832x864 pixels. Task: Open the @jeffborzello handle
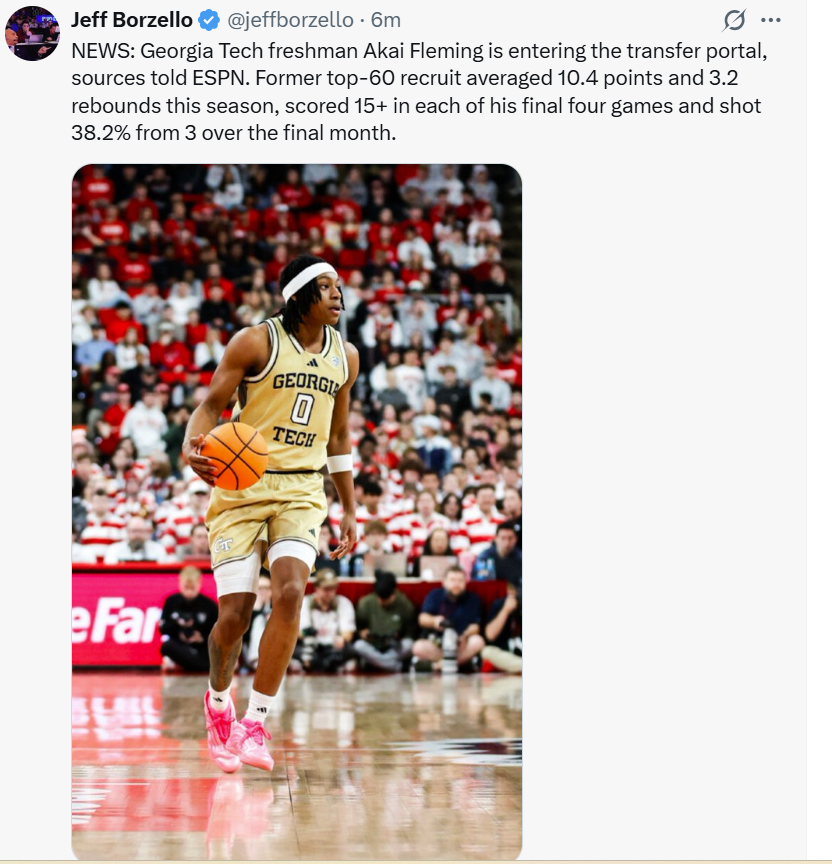coord(291,19)
